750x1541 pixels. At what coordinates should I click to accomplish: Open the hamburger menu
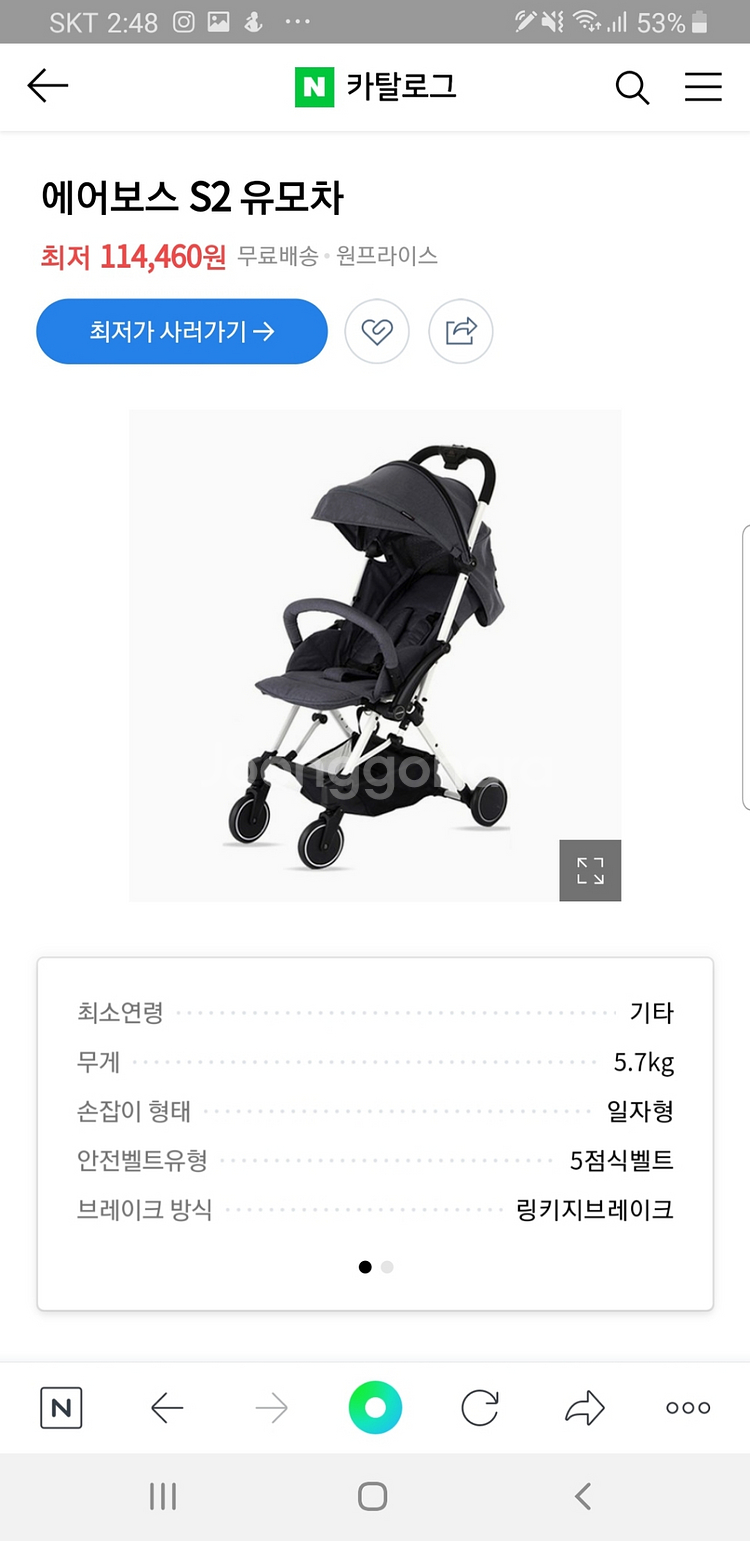[x=703, y=88]
